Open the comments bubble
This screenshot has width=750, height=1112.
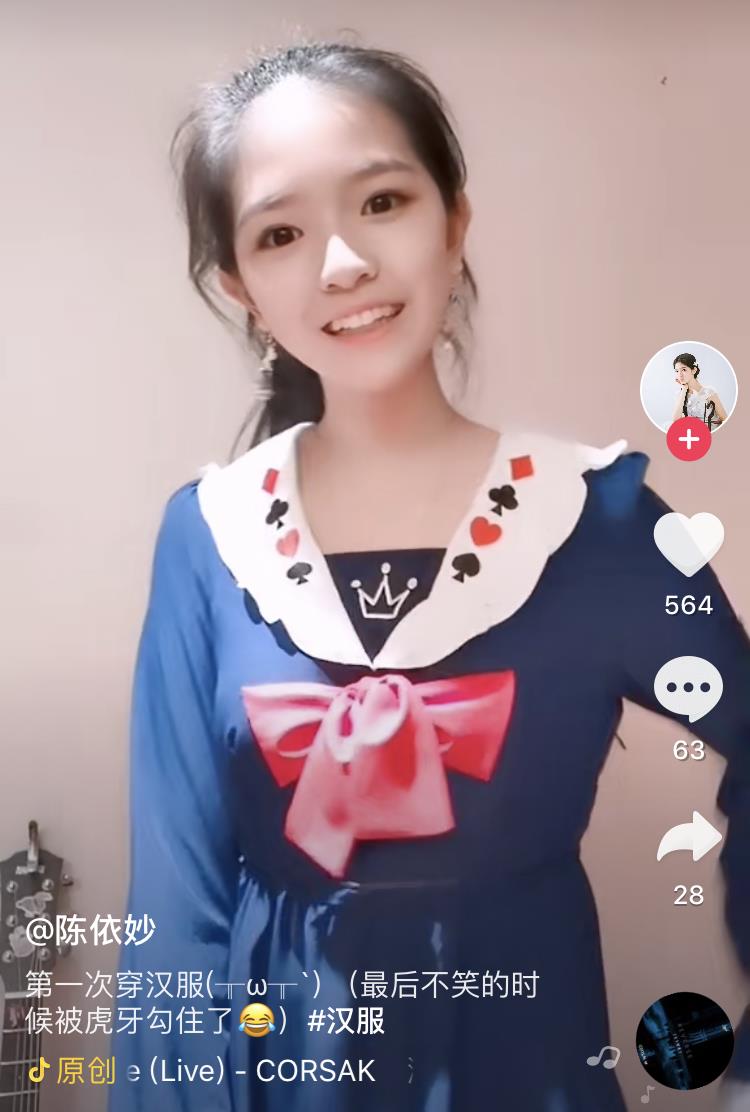point(688,690)
